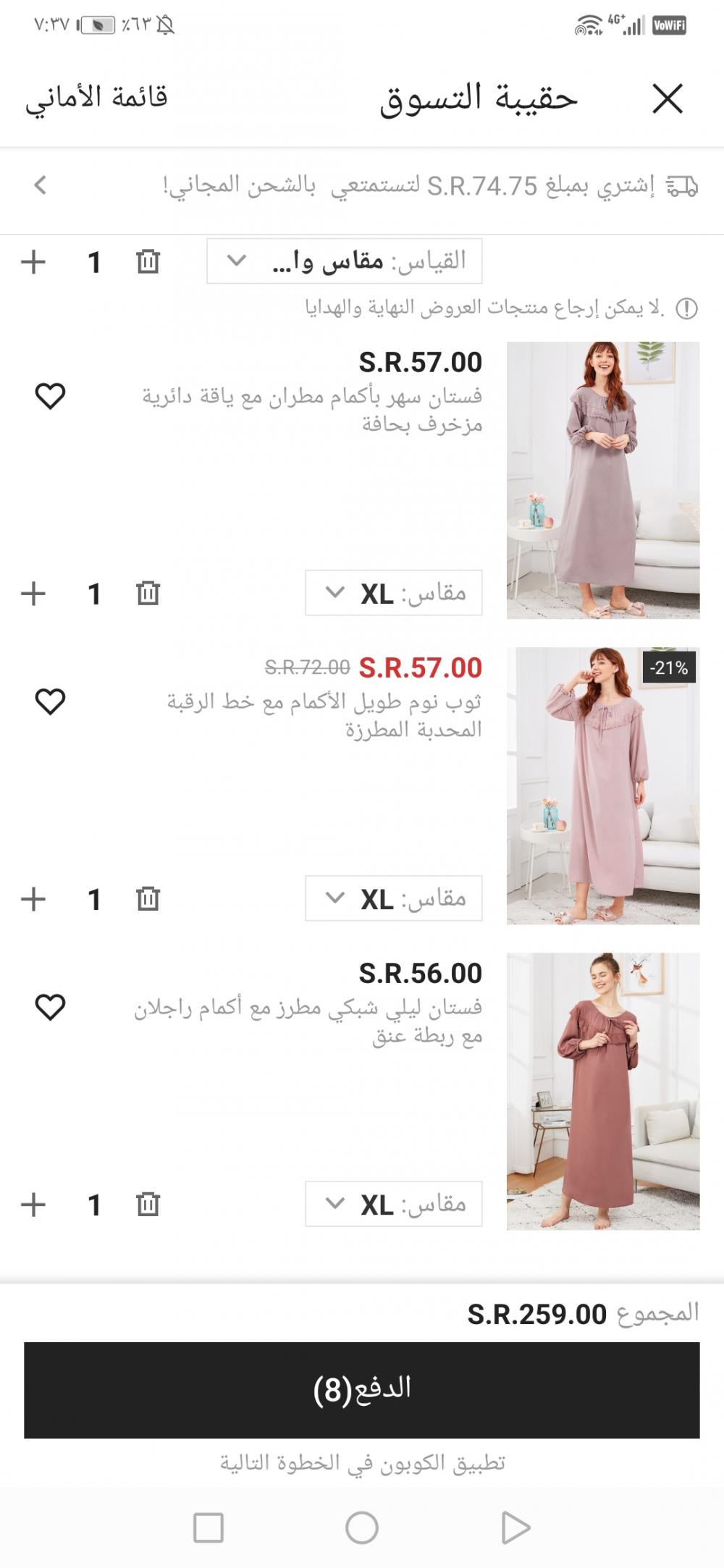Image resolution: width=724 pixels, height=1568 pixels.
Task: Expand the القياس size dropdown of the top item
Action: pyautogui.click(x=344, y=261)
